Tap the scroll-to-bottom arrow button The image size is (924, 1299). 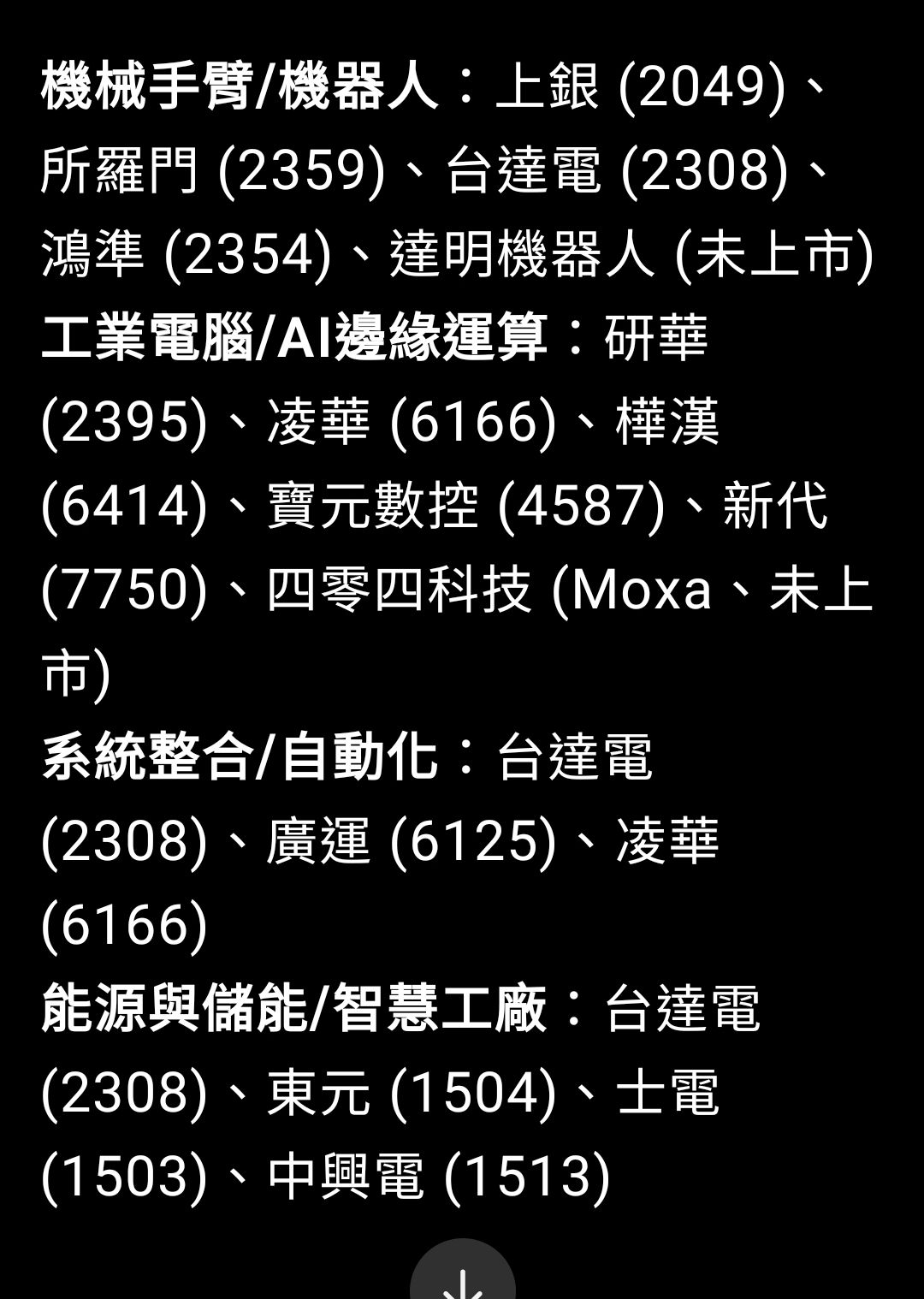click(463, 1273)
